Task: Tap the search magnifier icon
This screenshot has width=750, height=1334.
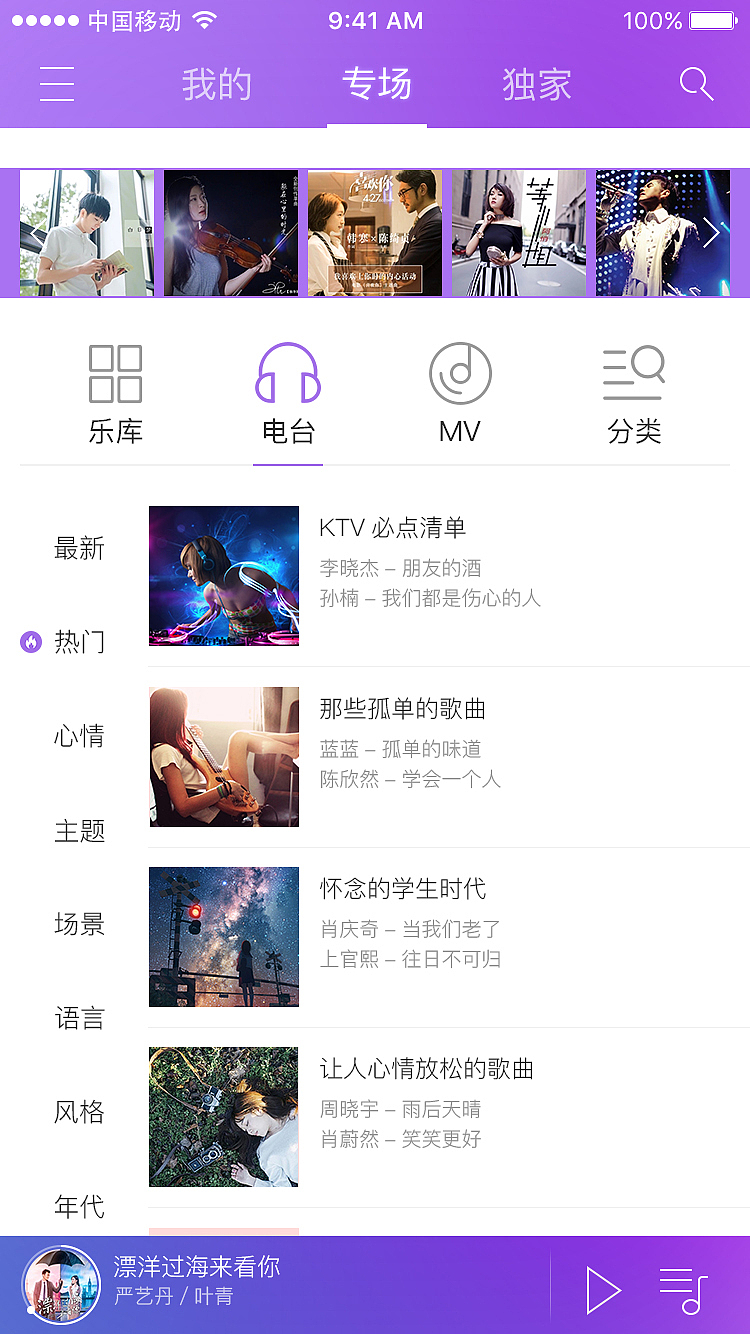Action: 696,85
